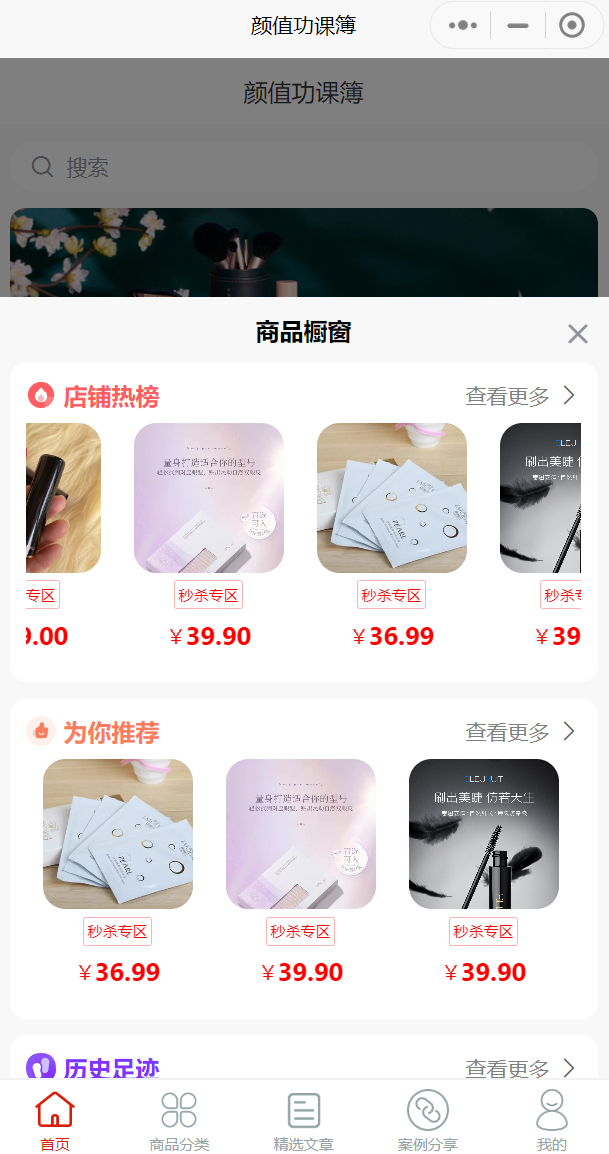
Task: Minimize the mini program
Action: 518,25
